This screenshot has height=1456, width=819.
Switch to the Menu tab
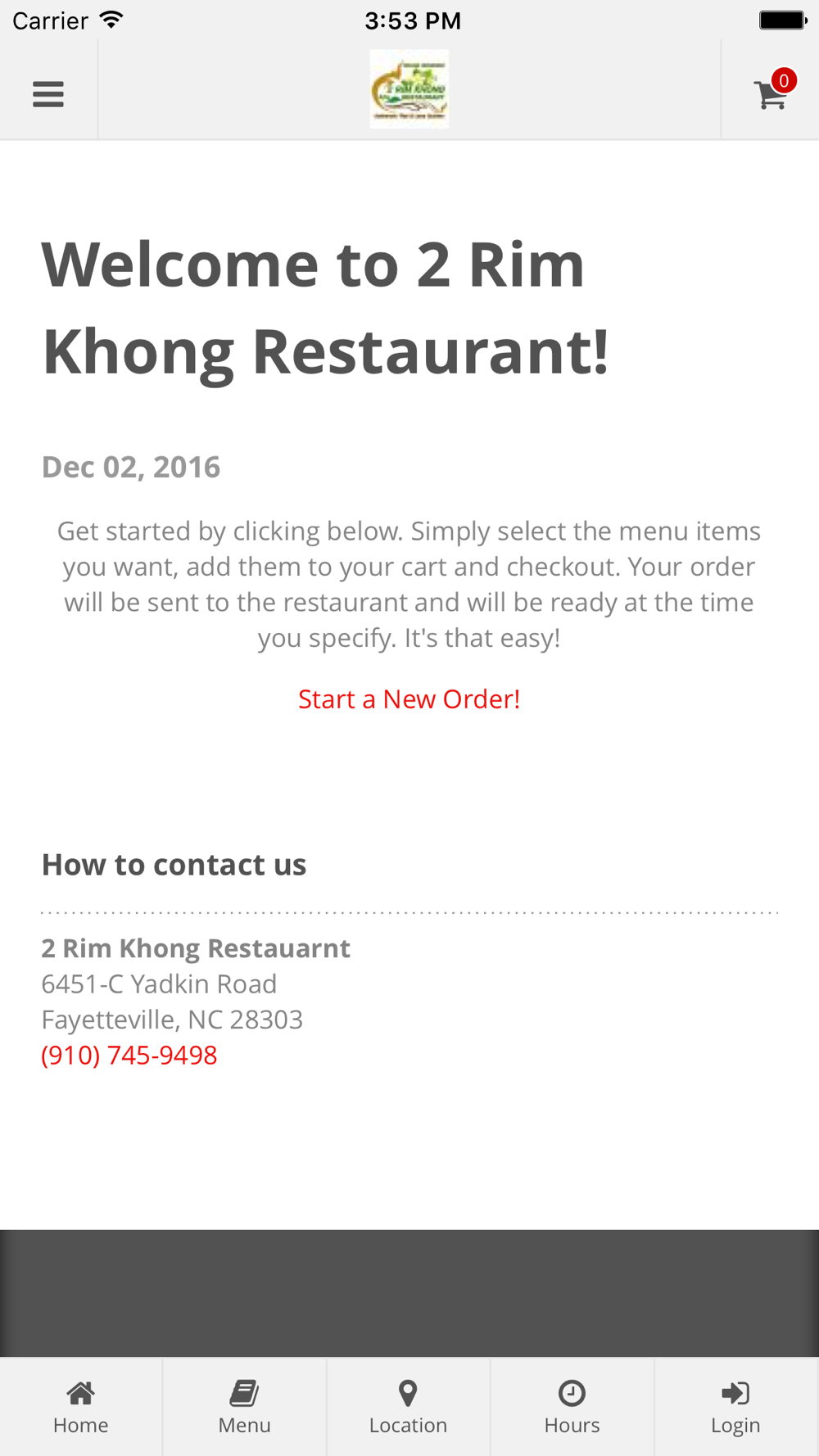(x=245, y=1408)
